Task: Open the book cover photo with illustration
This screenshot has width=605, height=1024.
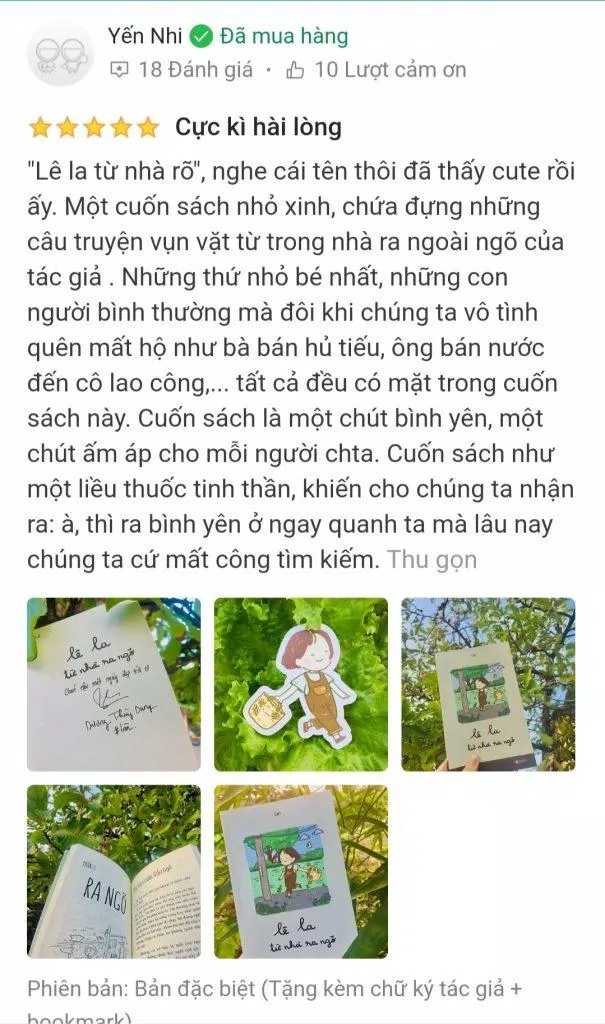Action: click(x=301, y=871)
